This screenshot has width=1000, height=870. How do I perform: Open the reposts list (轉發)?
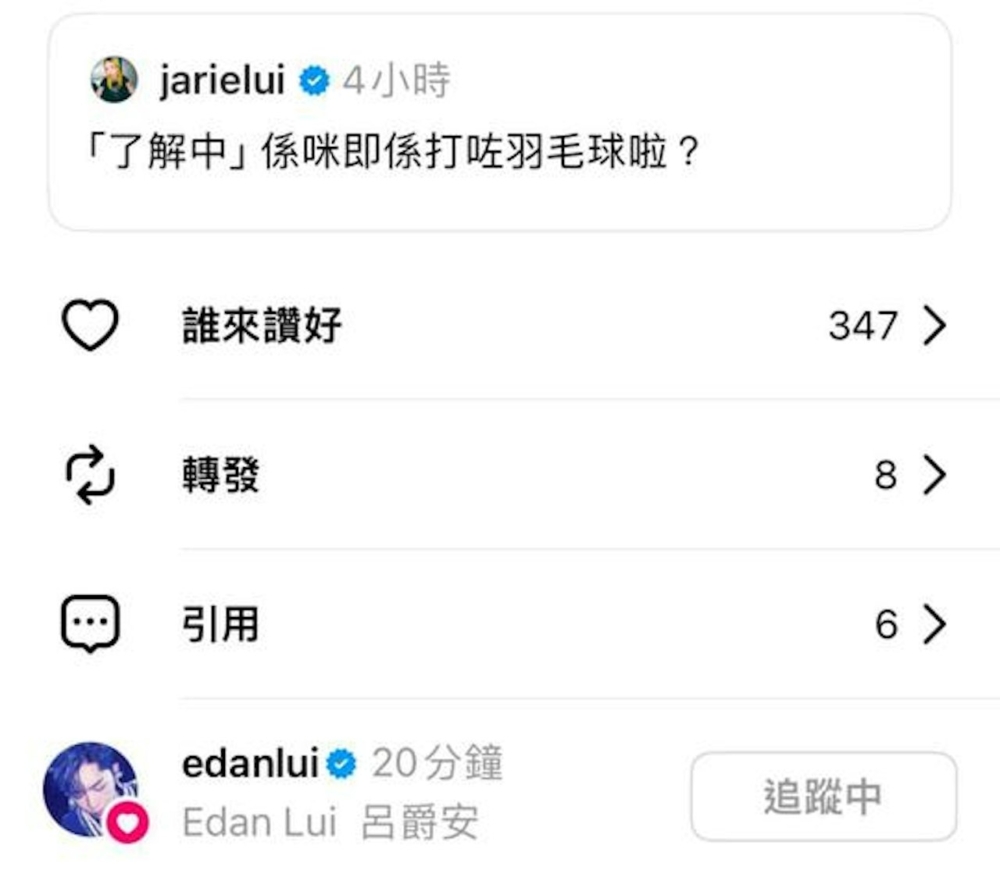500,475
